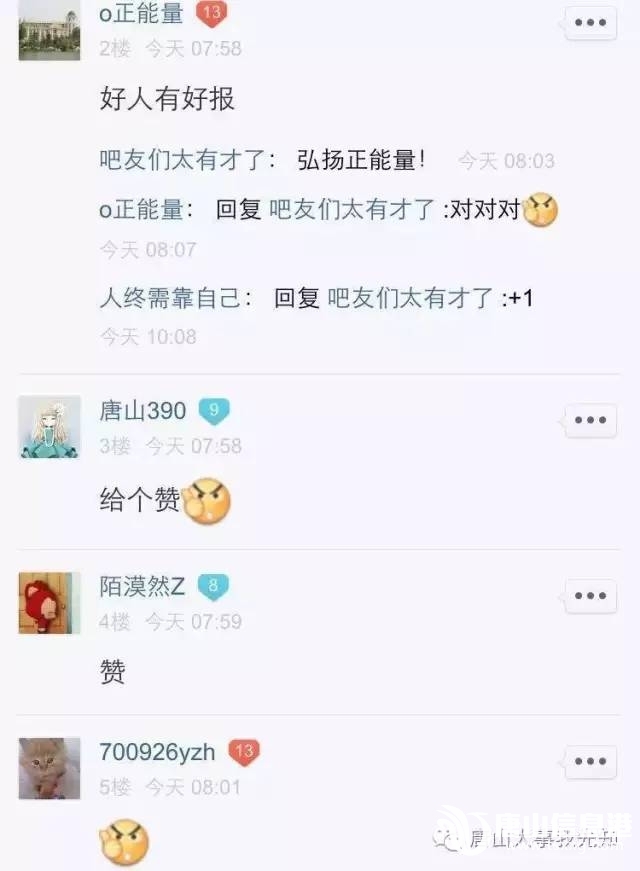Image resolution: width=640 pixels, height=871 pixels.
Task: Open more options on 陌漠然Z's comment
Action: (x=590, y=596)
